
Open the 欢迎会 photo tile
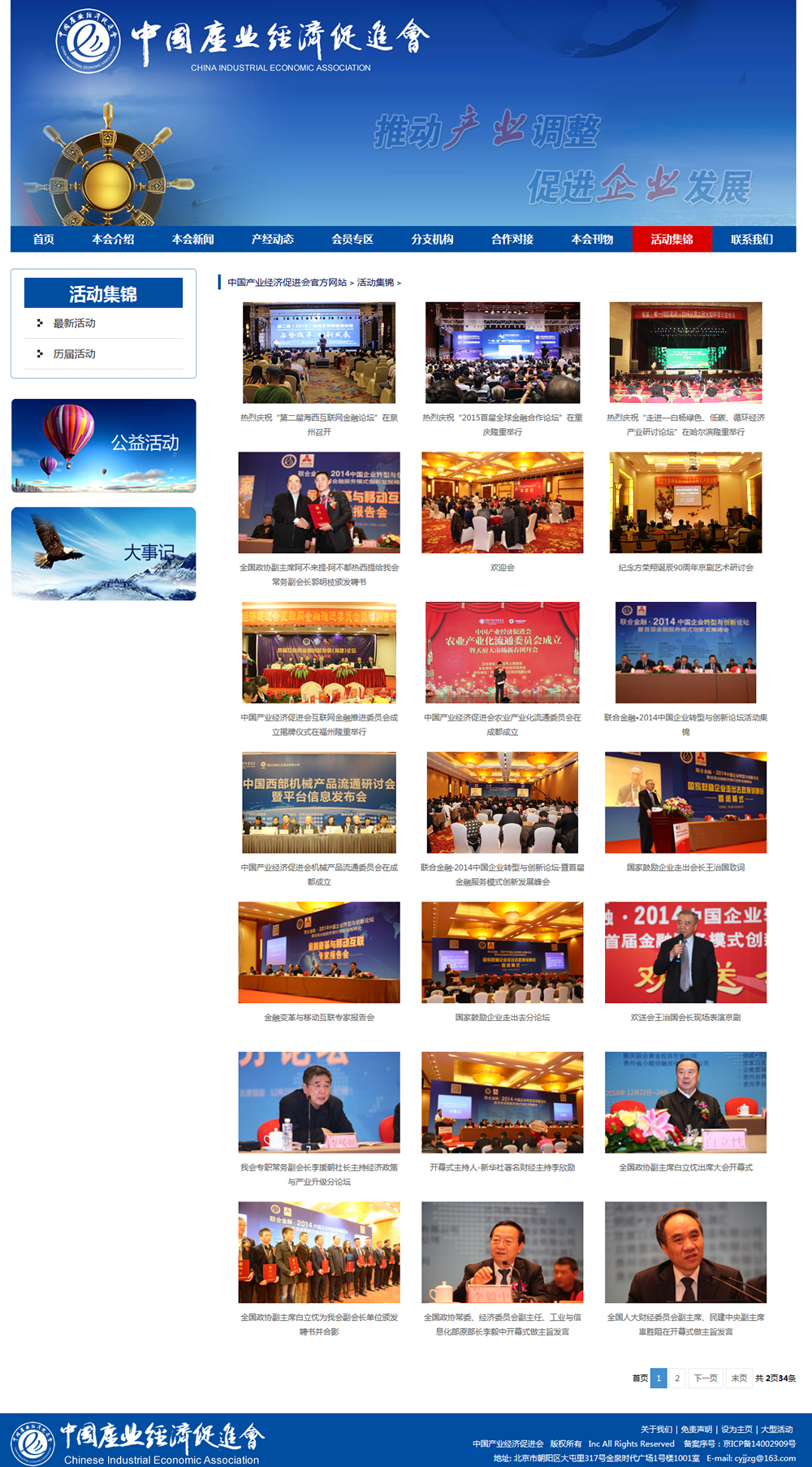click(x=502, y=503)
